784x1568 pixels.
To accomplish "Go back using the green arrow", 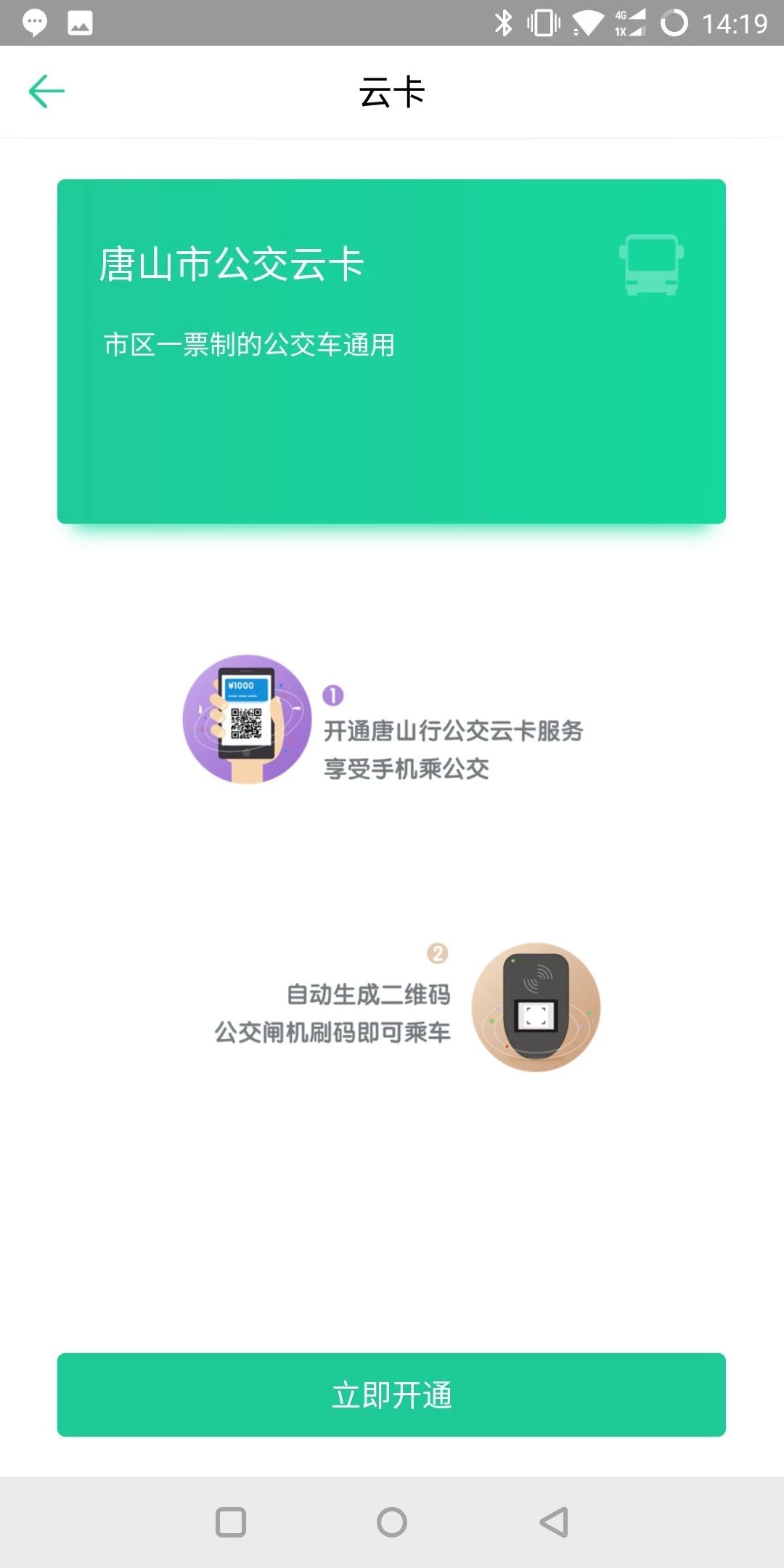I will point(46,91).
